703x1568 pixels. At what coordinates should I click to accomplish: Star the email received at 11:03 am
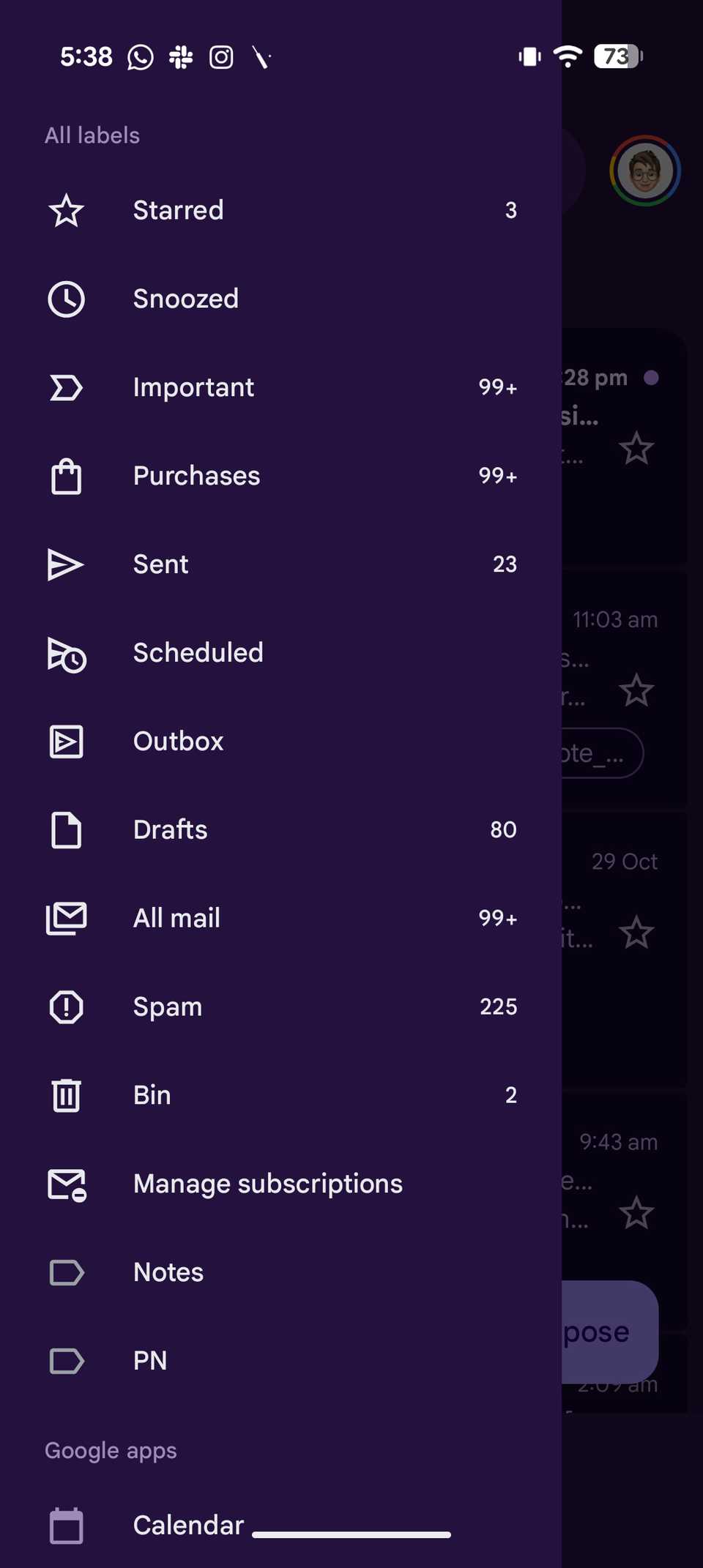pos(636,690)
